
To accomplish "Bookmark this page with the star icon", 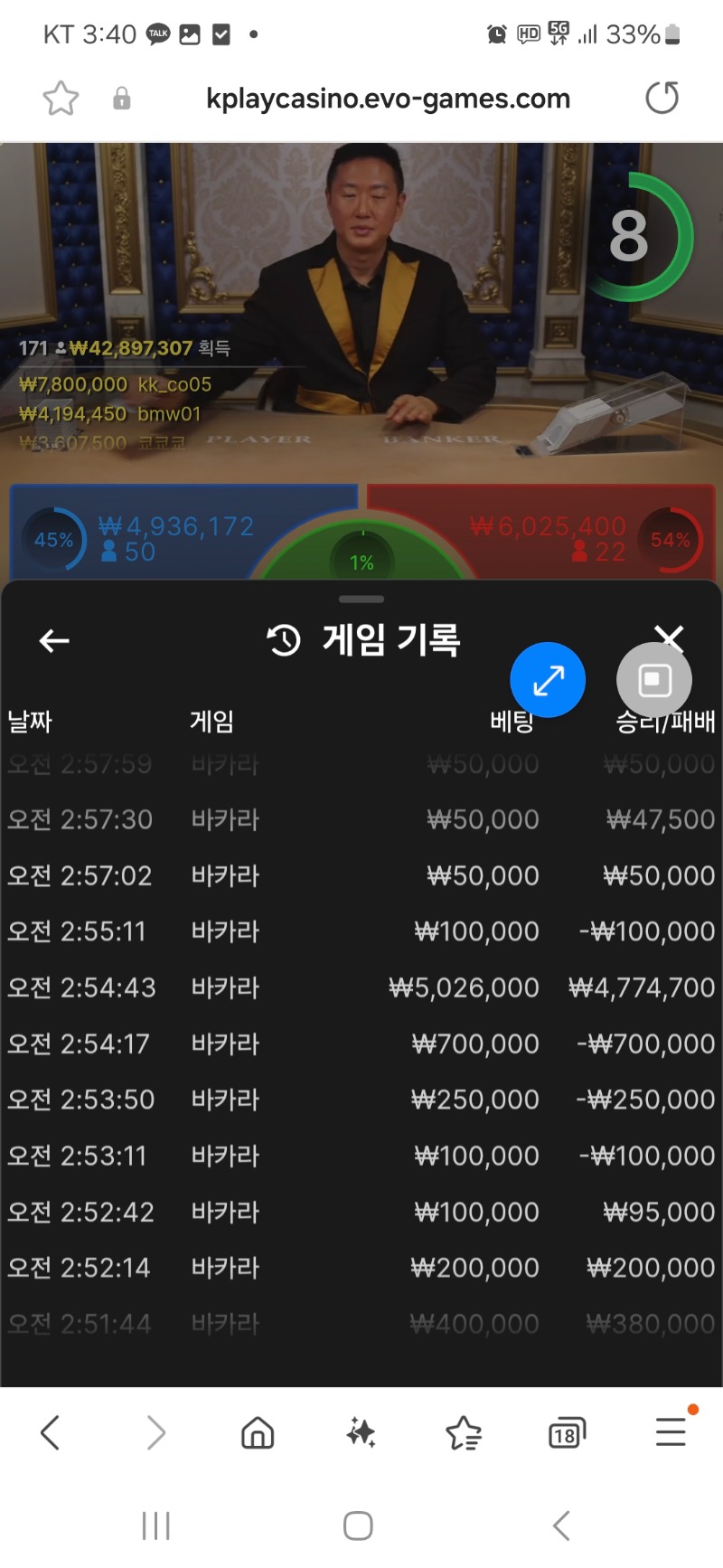I will tap(61, 99).
